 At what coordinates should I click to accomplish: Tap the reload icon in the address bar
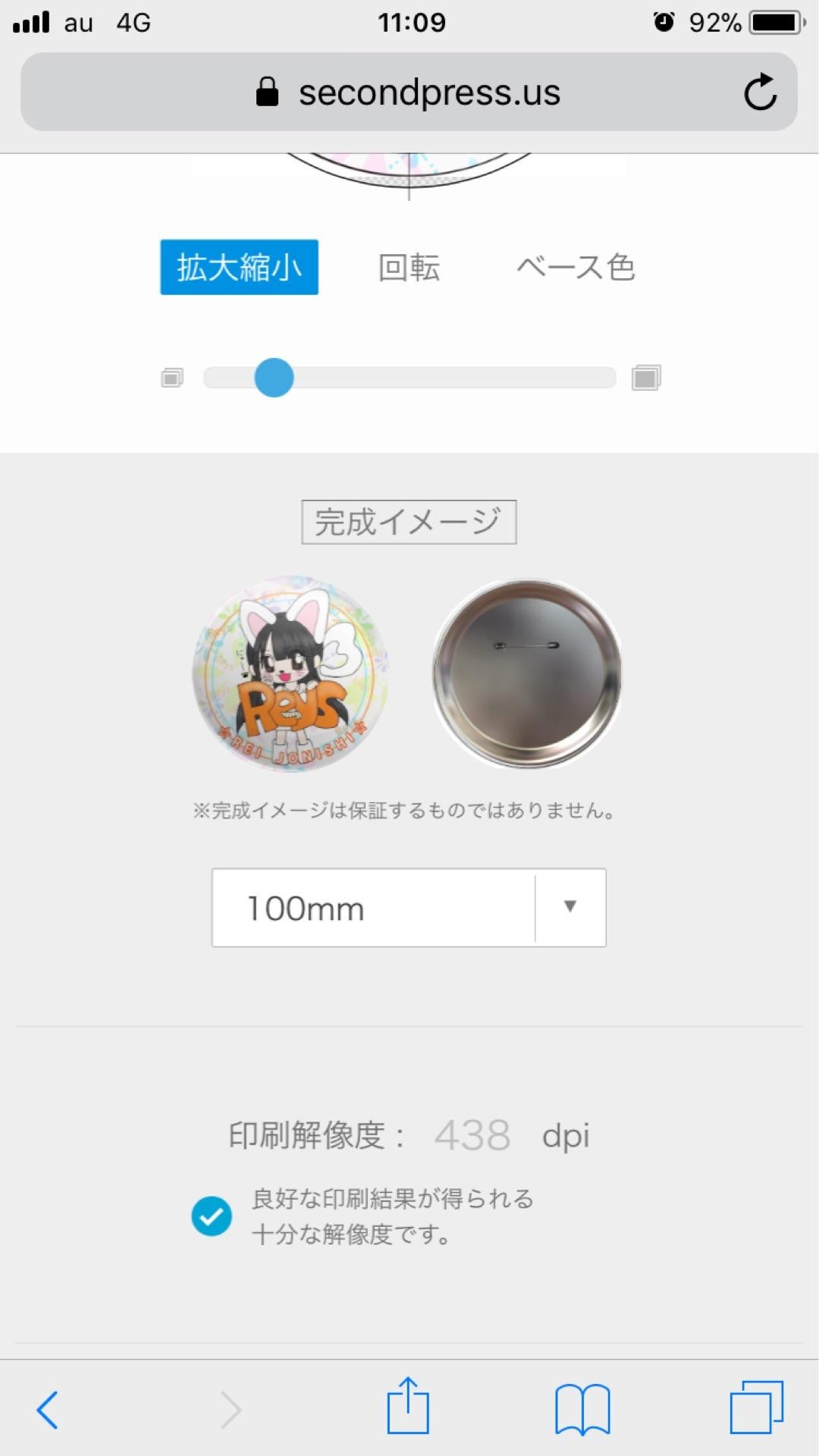click(x=761, y=92)
